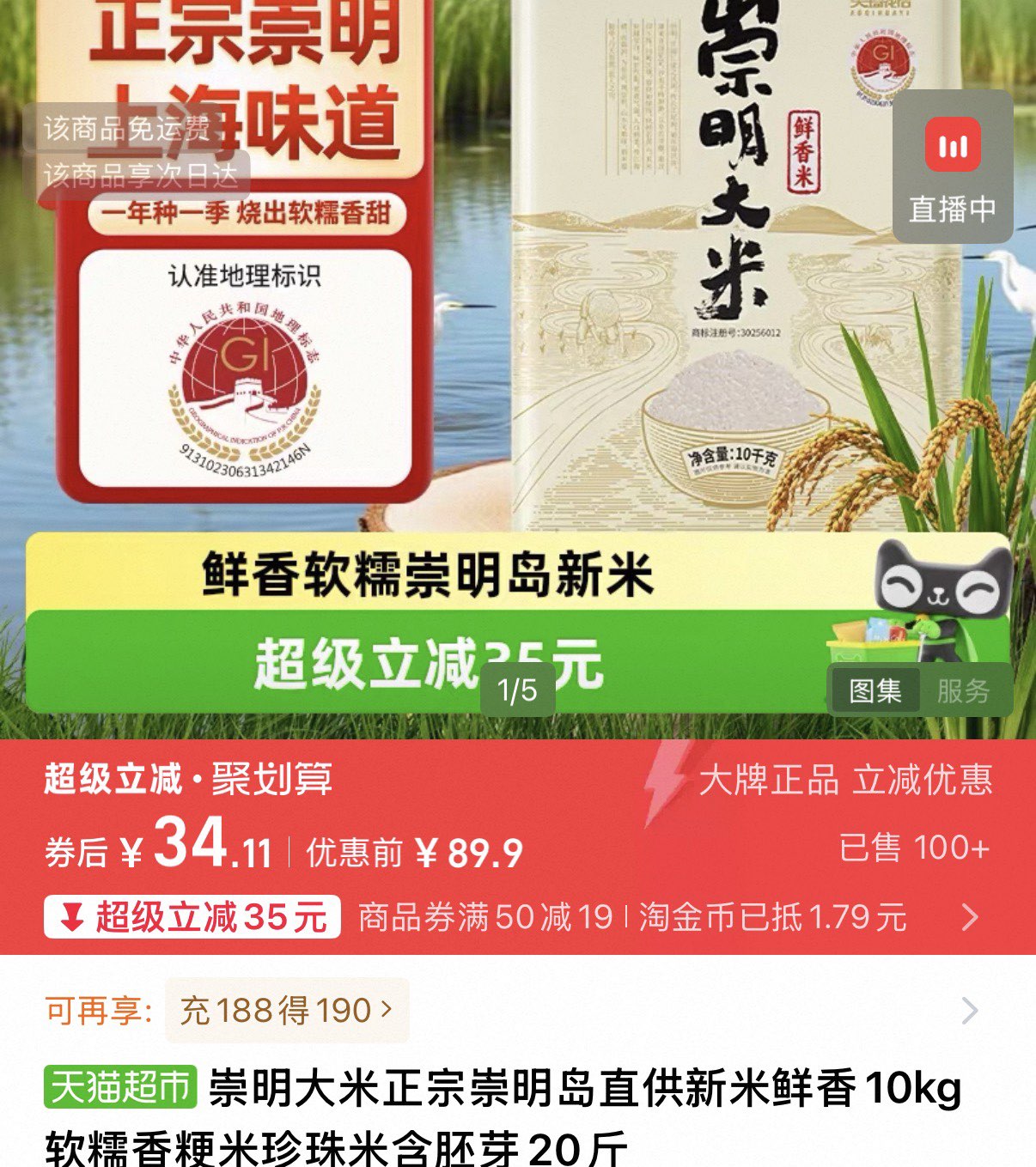Expand the 超级立减35元 discount details row
The image size is (1036, 1167).
[518, 917]
